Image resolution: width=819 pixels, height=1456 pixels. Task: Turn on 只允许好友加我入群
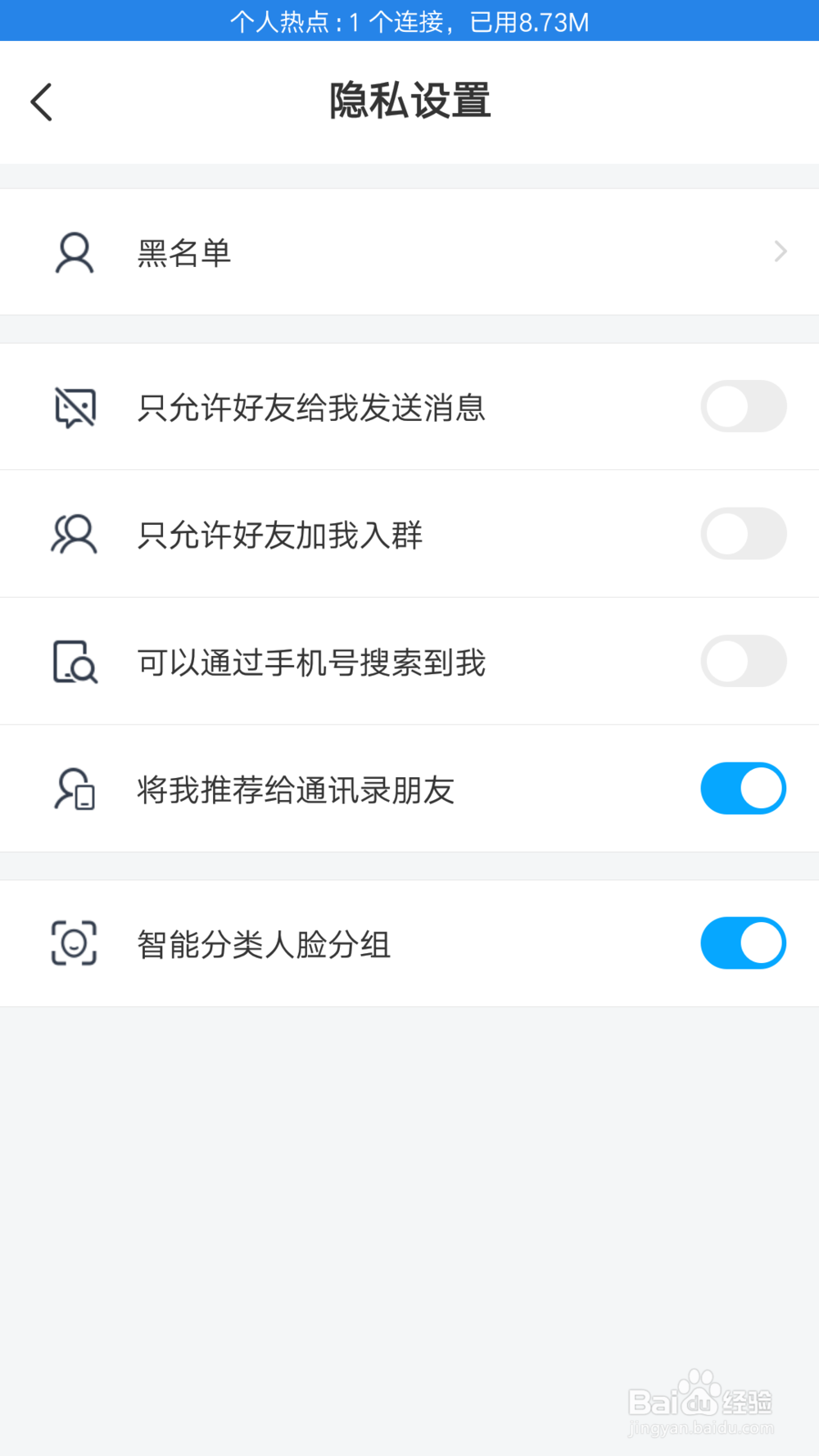pyautogui.click(x=744, y=534)
